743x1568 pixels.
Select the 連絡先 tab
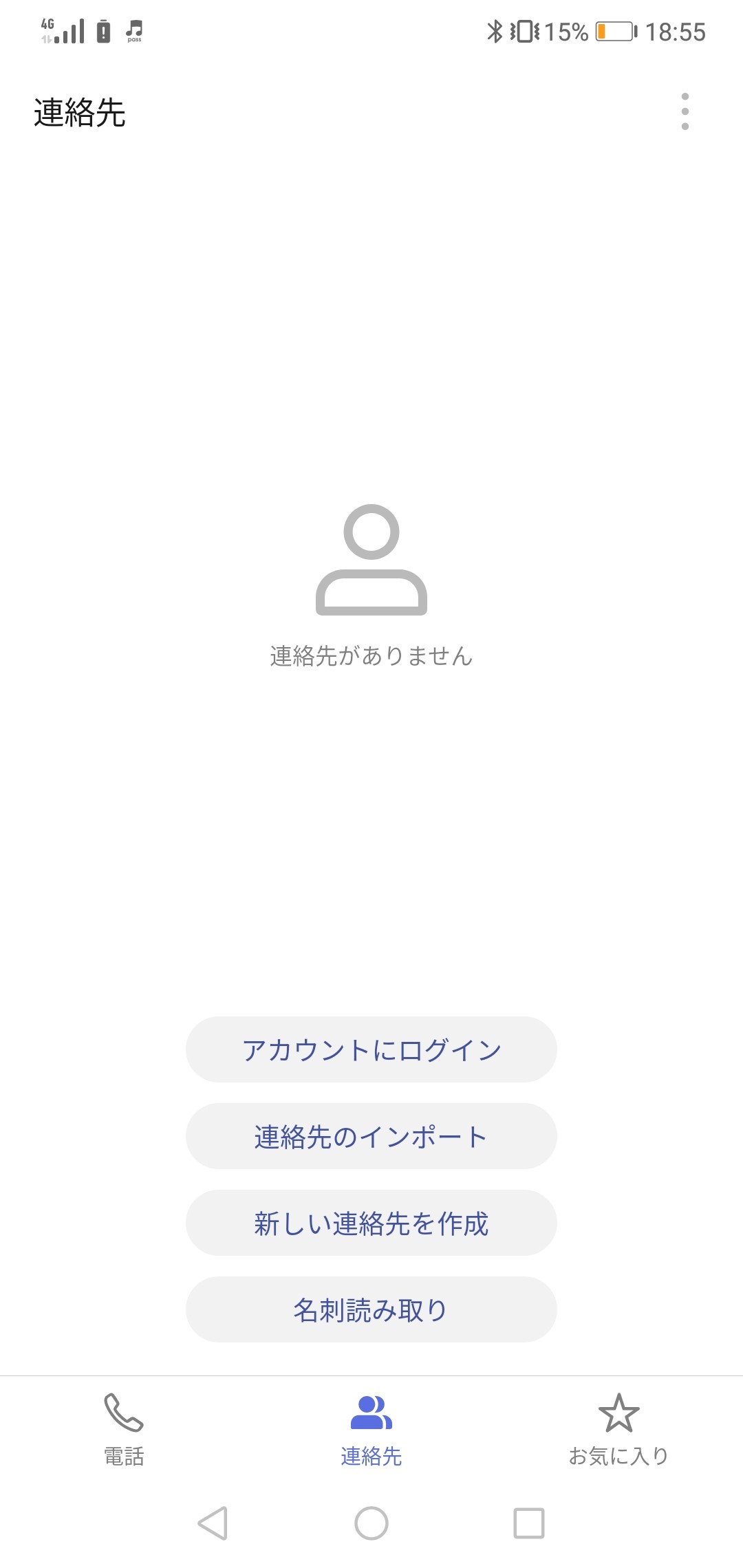point(371,1430)
